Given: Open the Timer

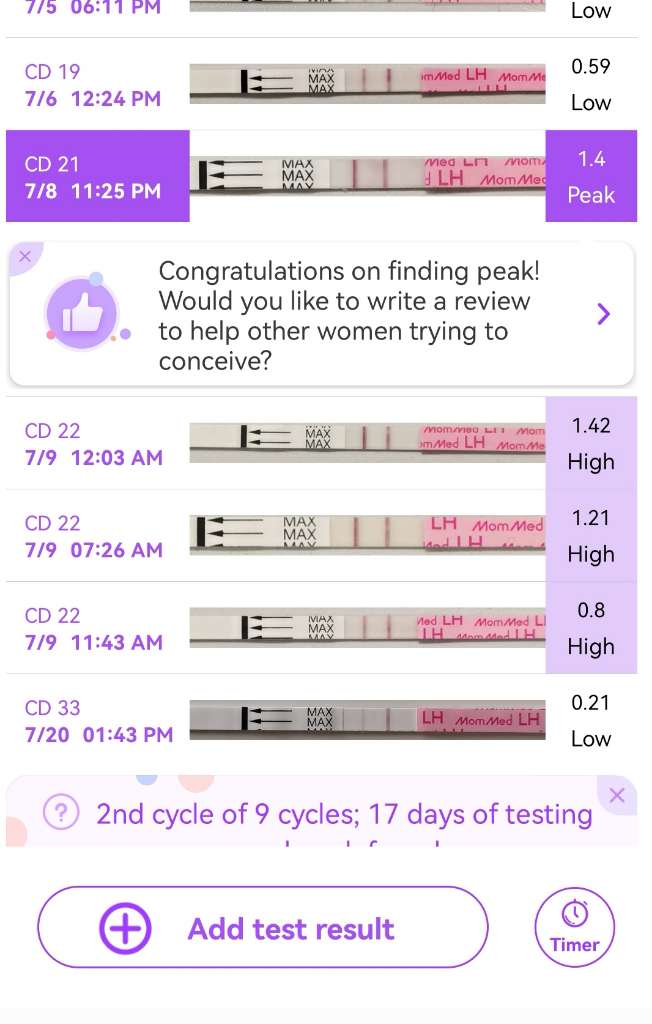Looking at the screenshot, I should click(x=574, y=928).
